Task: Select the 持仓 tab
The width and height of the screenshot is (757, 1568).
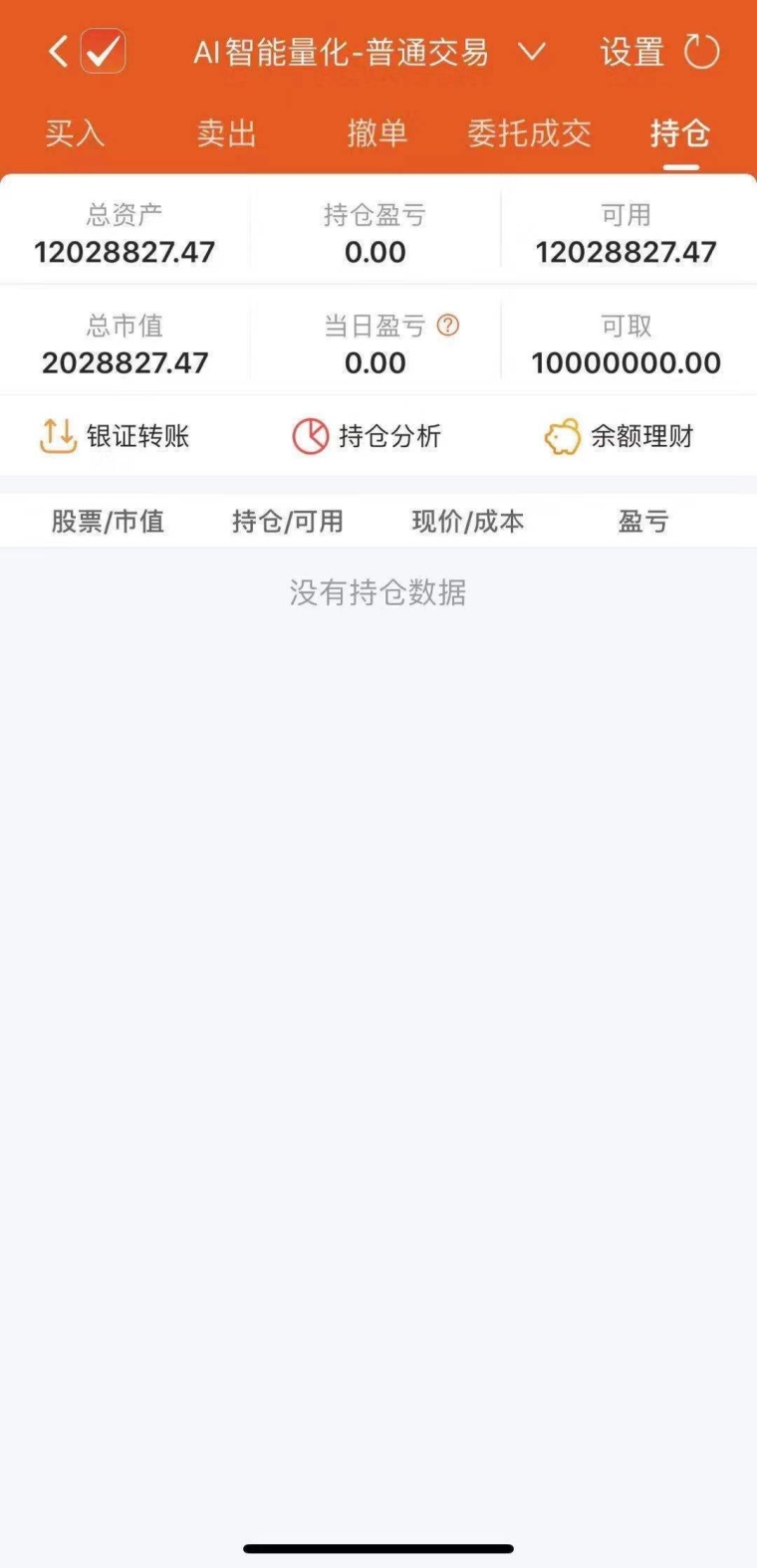Action: 680,133
